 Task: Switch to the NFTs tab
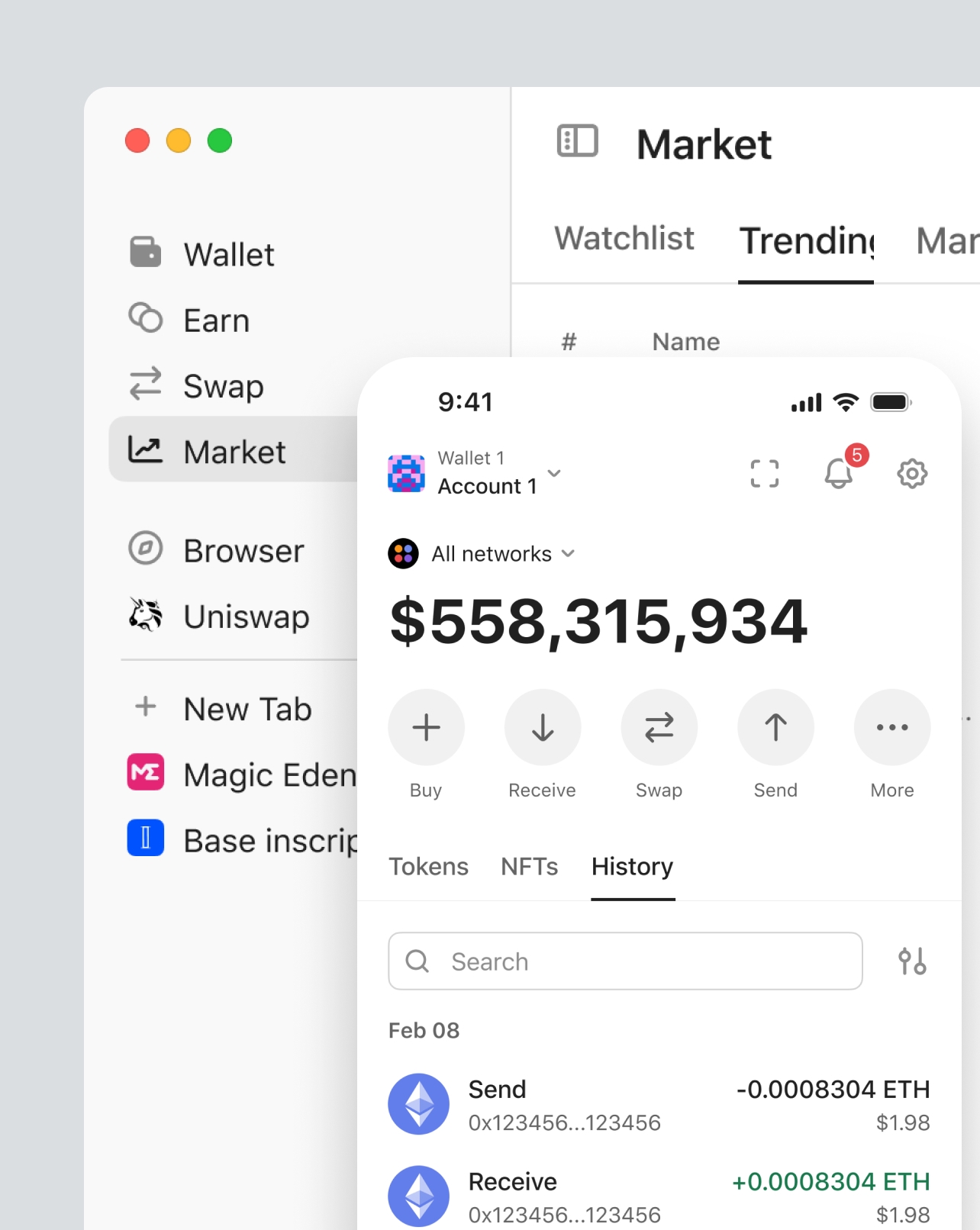coord(529,867)
